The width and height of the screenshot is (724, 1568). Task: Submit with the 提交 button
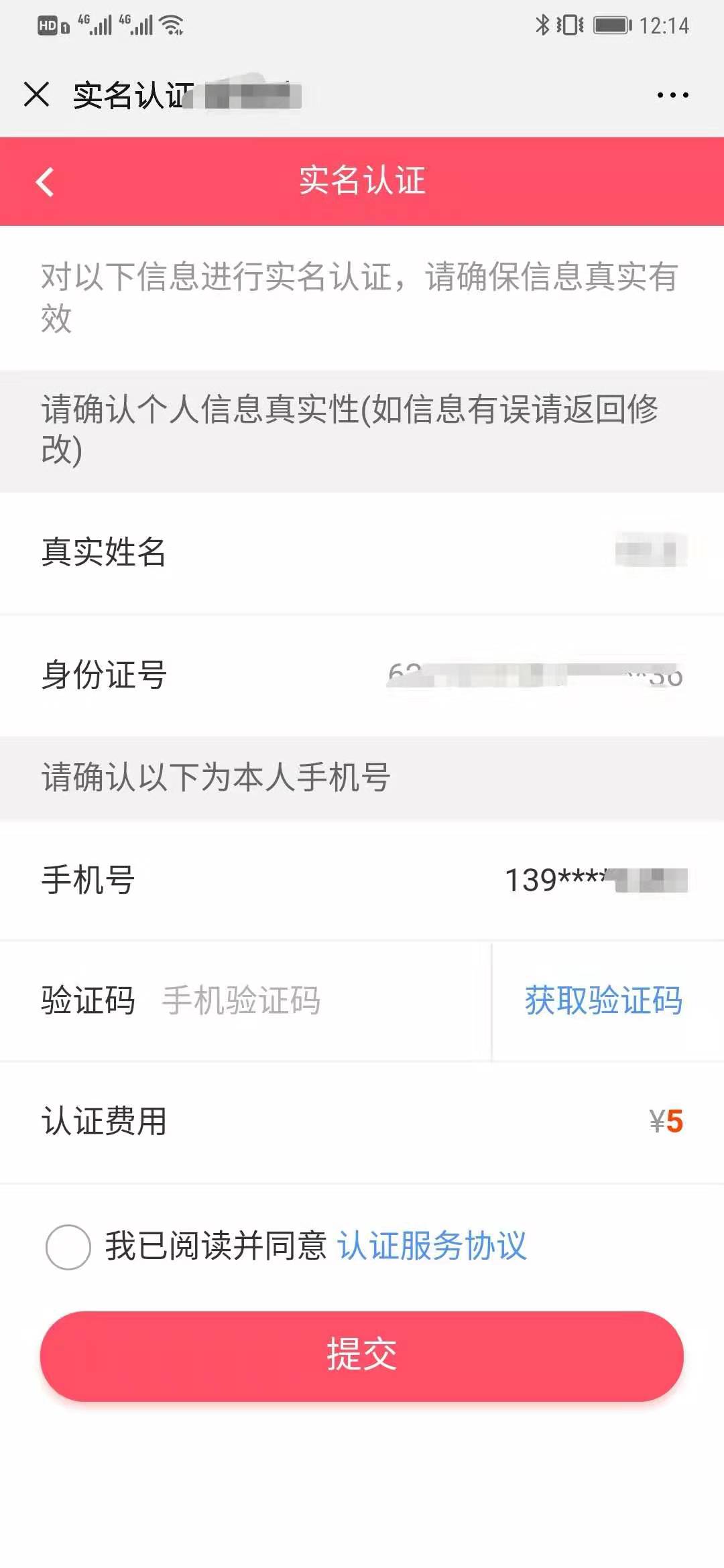click(362, 1356)
